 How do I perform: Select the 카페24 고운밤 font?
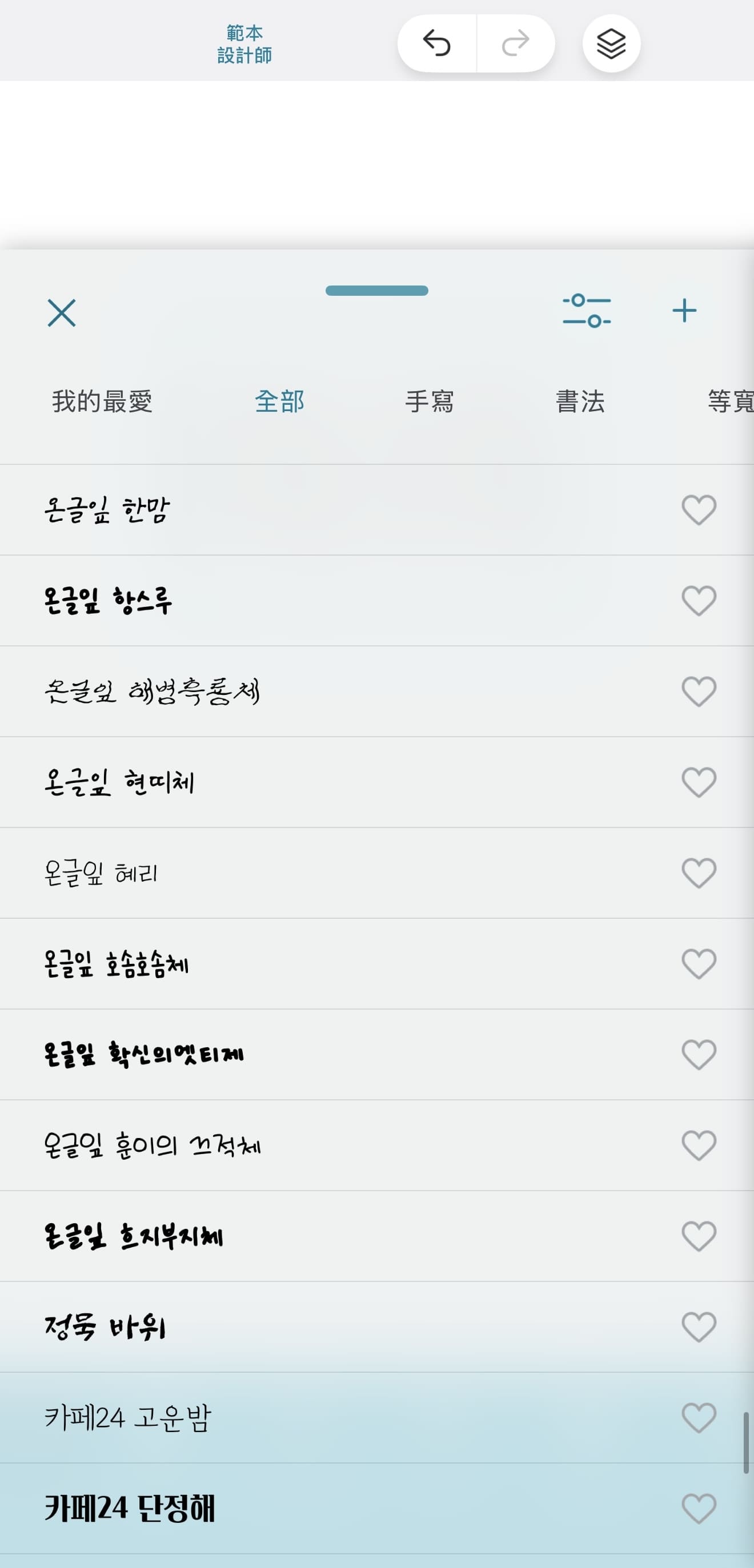(x=128, y=1418)
